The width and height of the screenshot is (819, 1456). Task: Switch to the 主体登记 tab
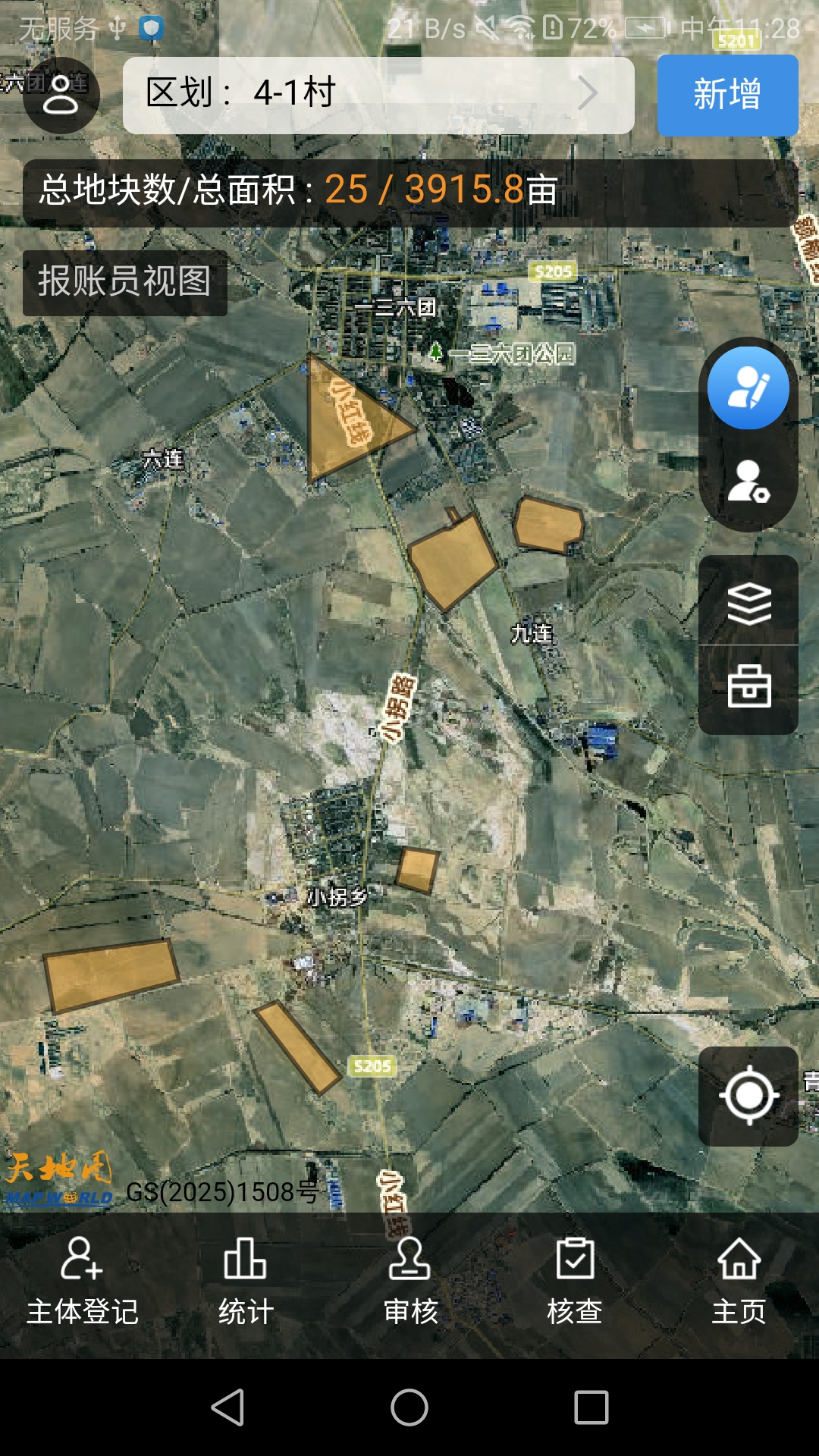[x=82, y=1282]
